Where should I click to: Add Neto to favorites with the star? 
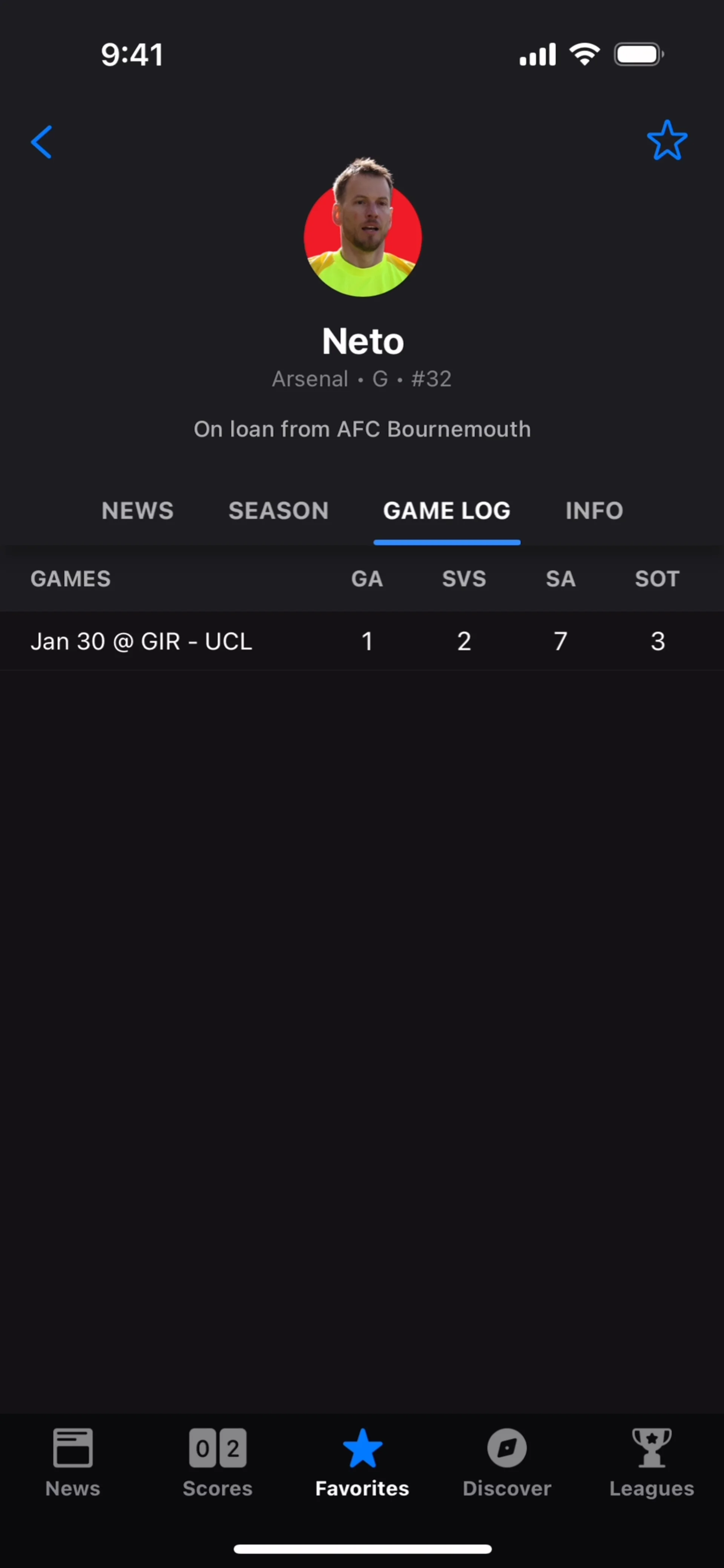tap(667, 141)
